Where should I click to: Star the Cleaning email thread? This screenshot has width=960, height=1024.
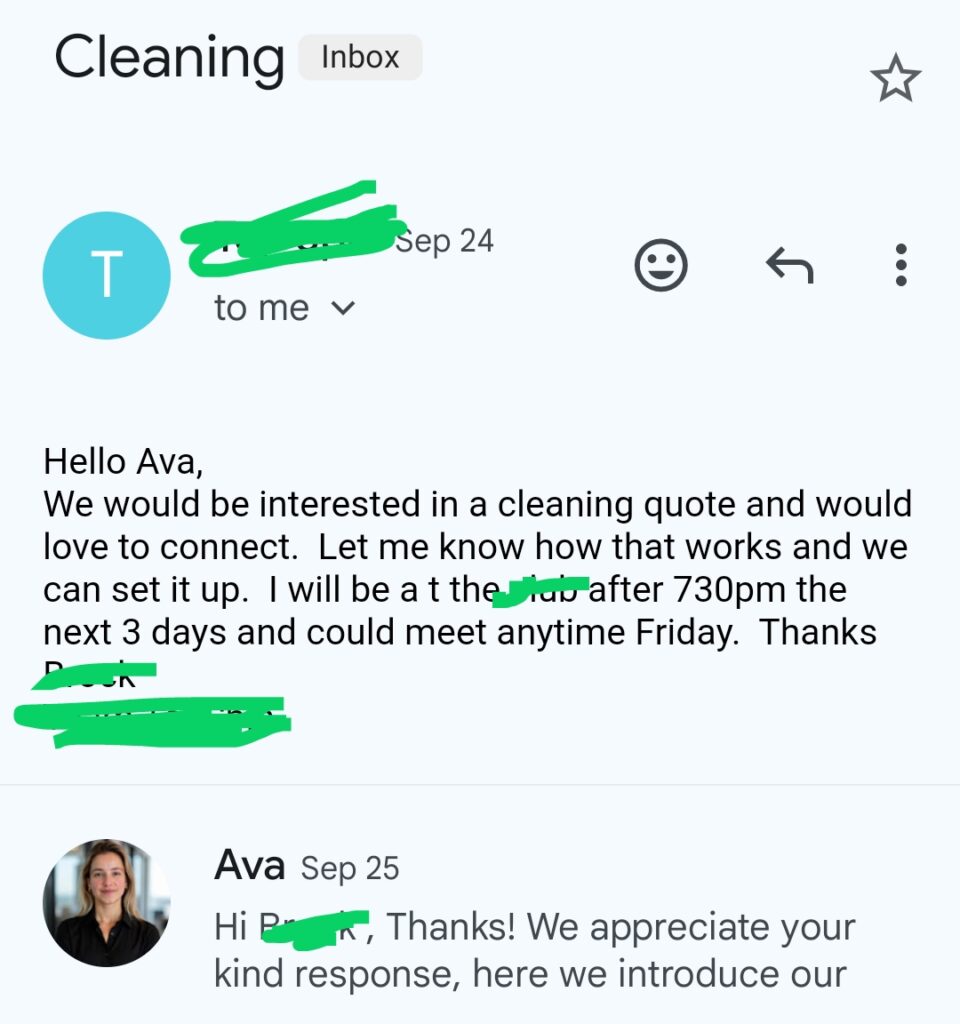point(894,79)
